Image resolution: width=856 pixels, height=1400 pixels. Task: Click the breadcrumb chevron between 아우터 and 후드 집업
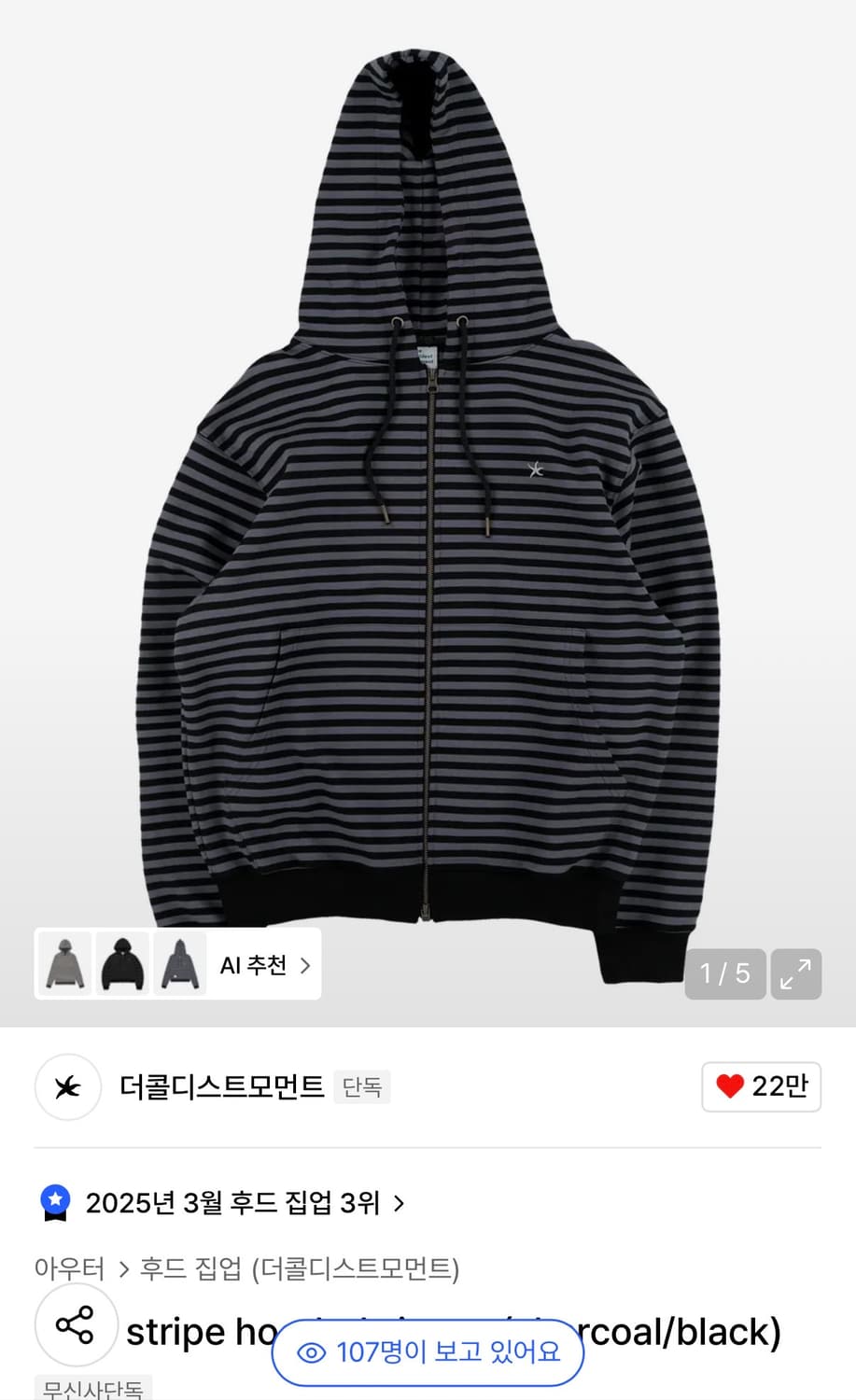122,1269
